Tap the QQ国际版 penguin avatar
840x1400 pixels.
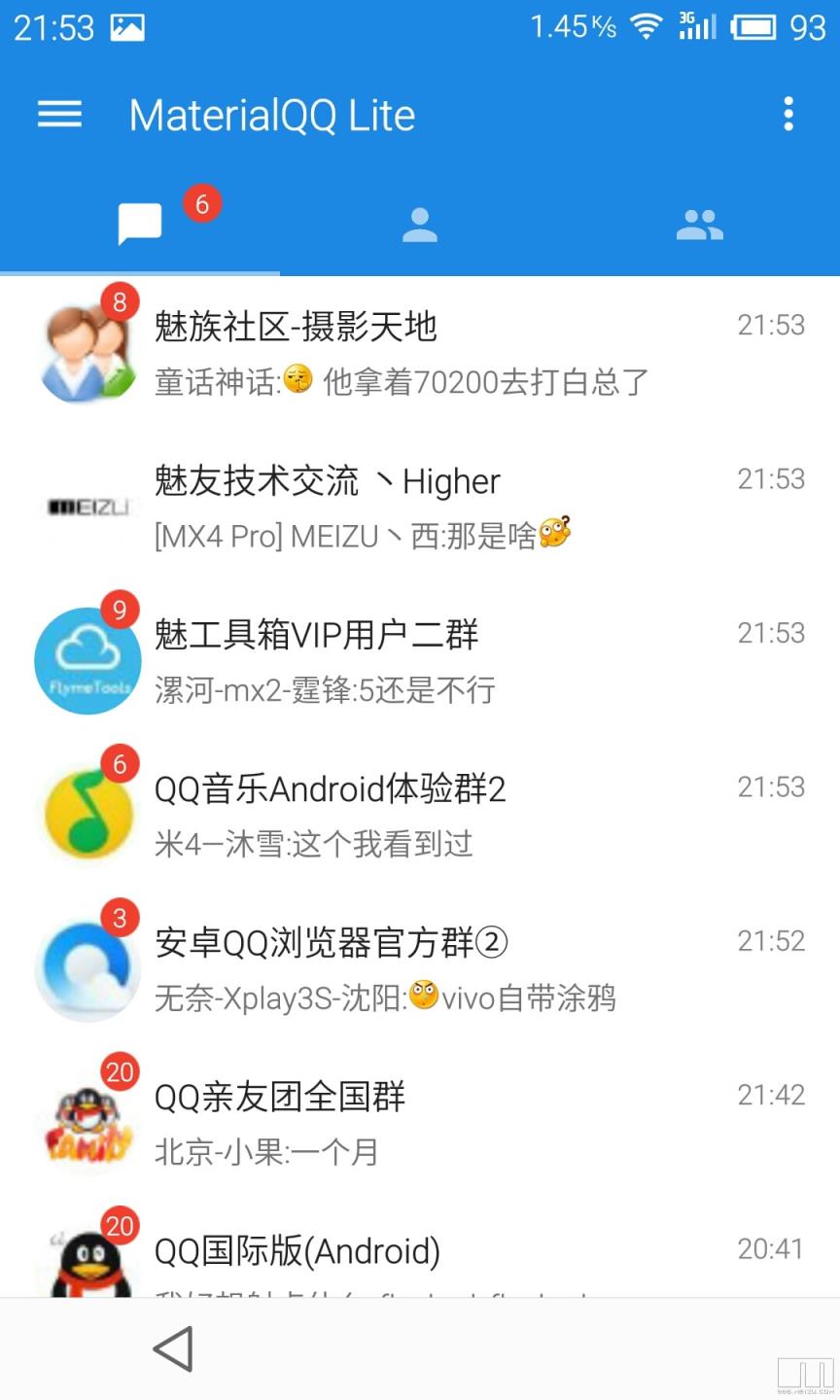click(87, 1264)
